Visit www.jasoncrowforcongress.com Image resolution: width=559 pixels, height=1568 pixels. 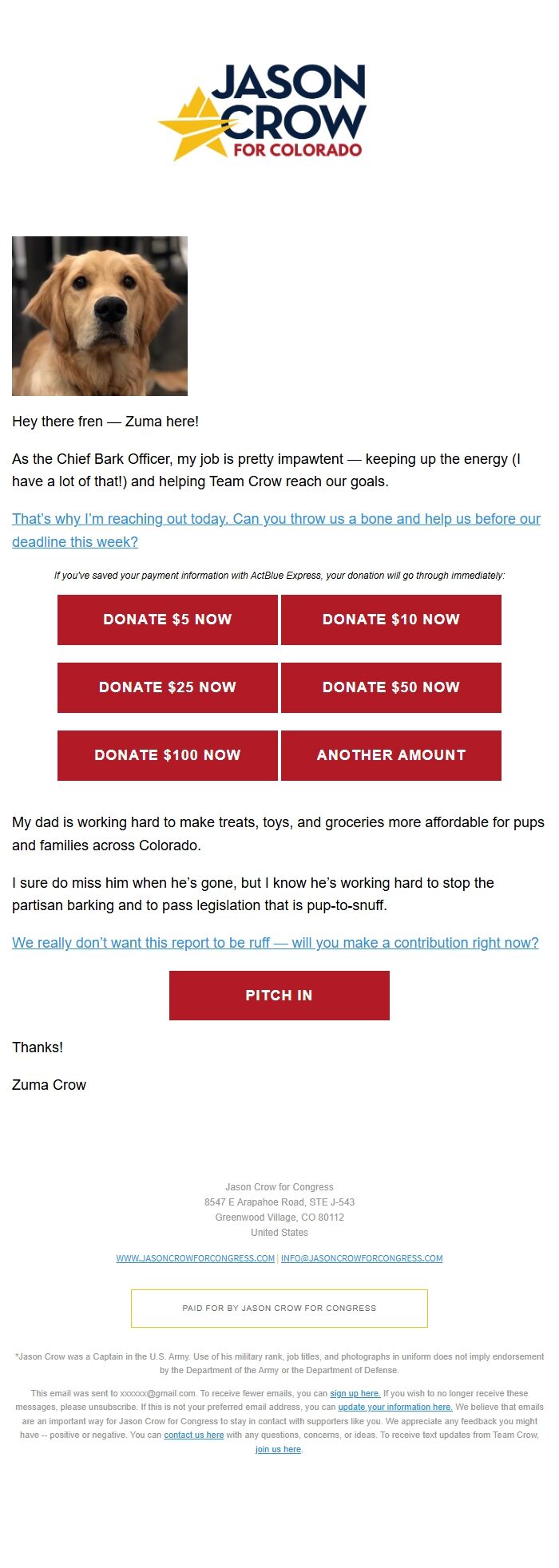(196, 1258)
